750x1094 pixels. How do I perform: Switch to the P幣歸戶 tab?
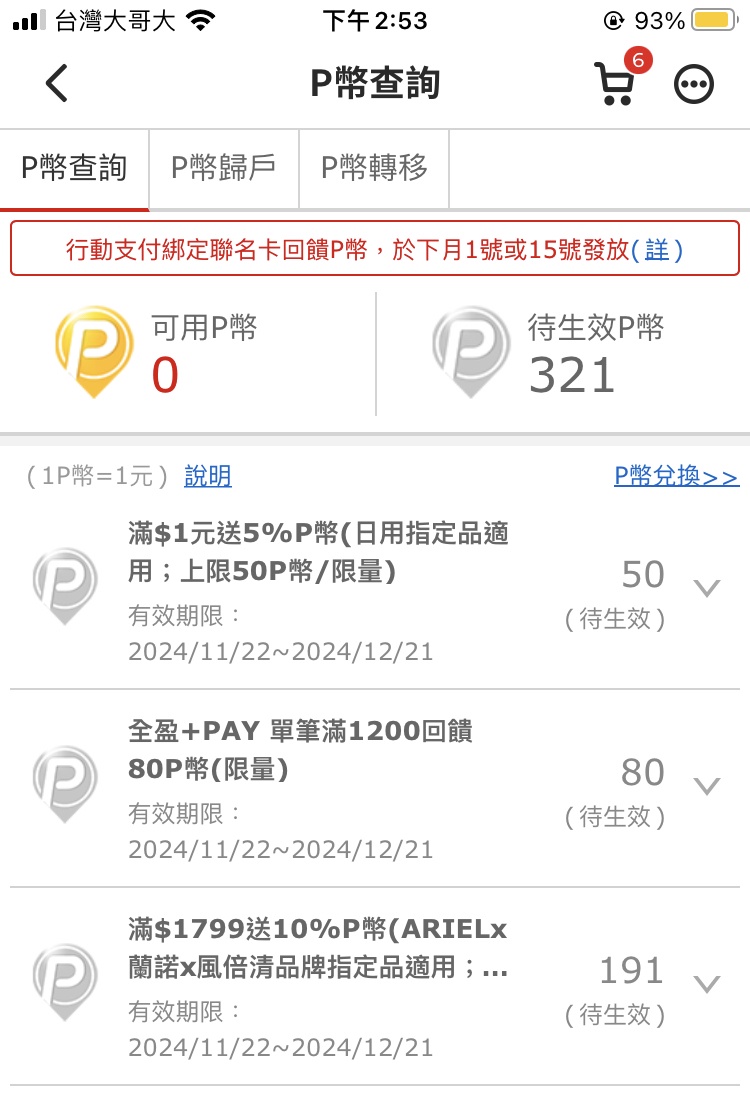(x=223, y=167)
